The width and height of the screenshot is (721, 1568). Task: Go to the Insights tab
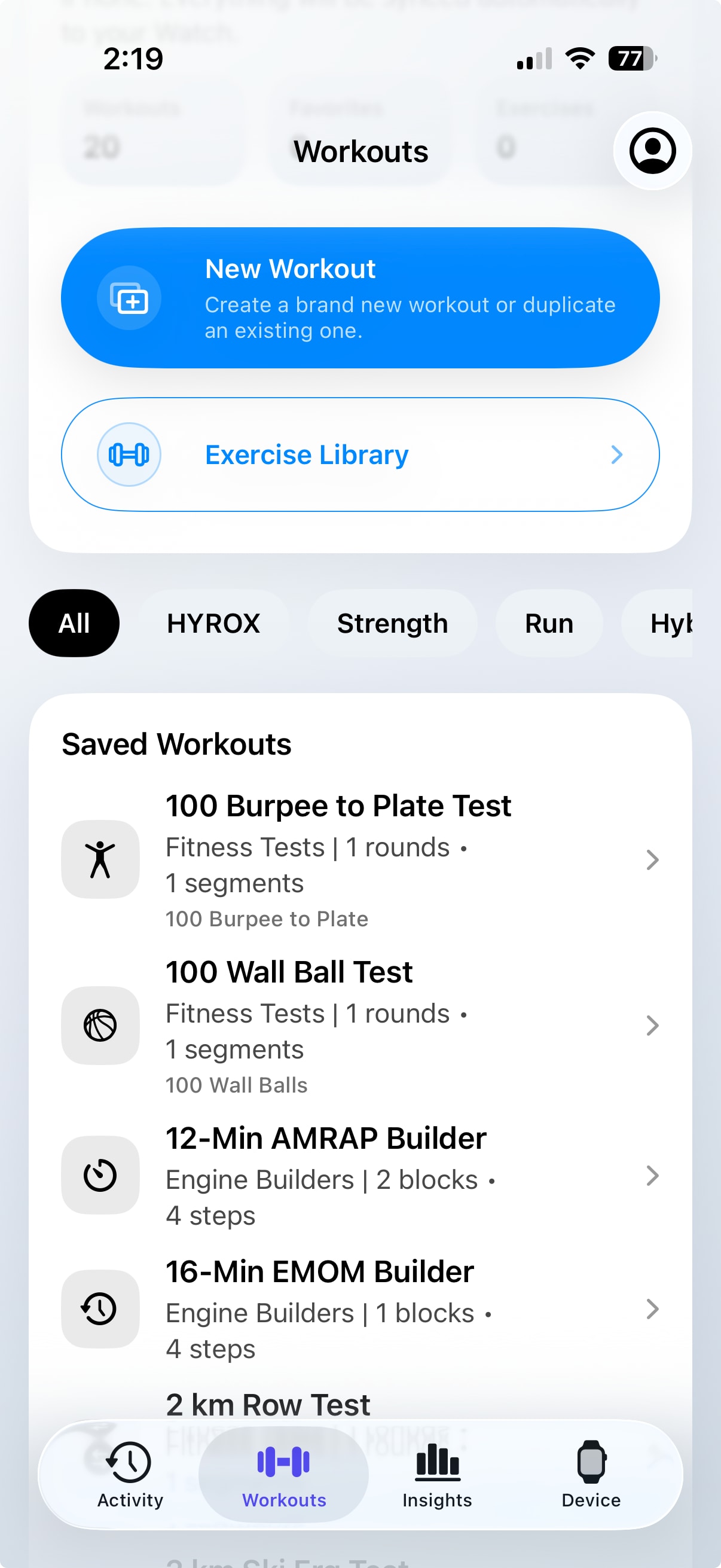[x=437, y=1474]
